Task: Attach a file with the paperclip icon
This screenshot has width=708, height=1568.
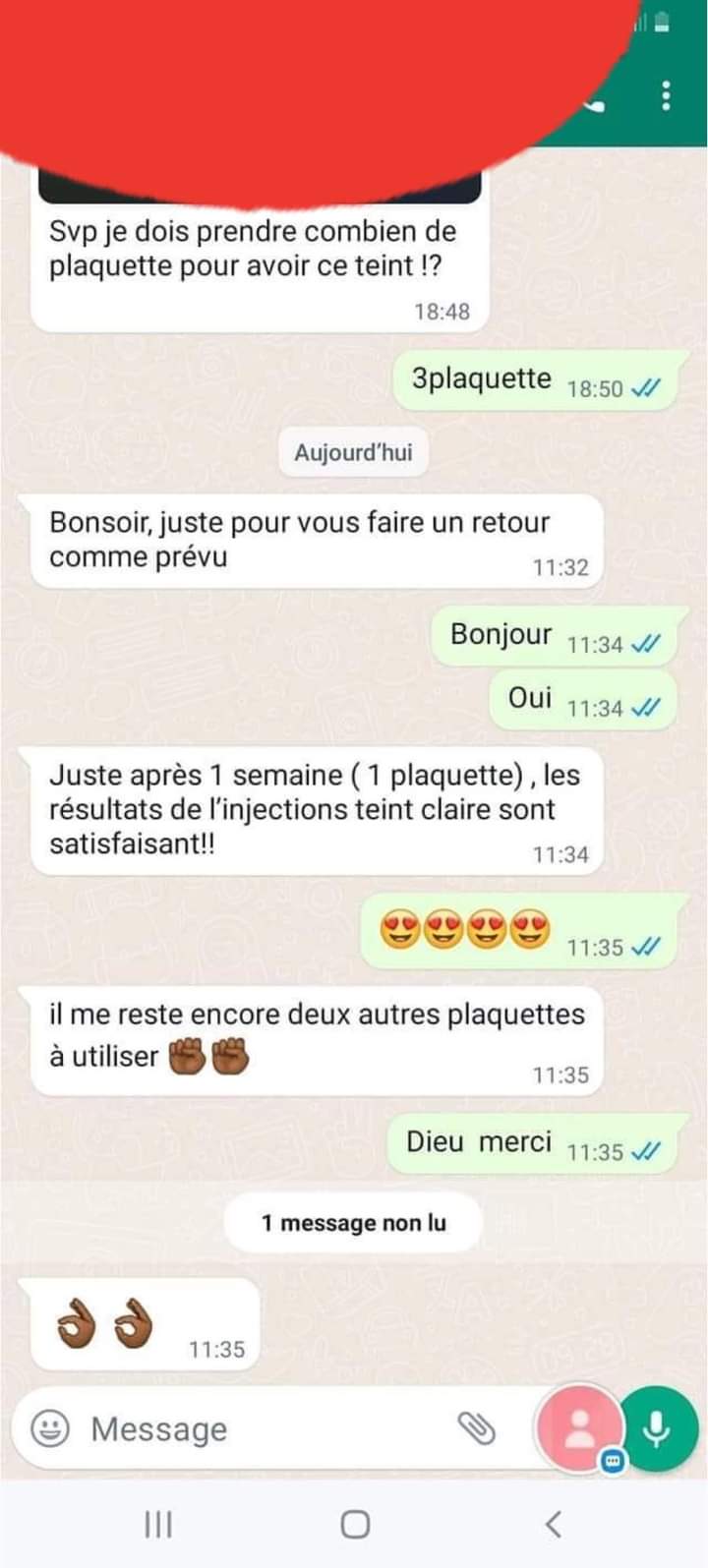Action: (x=478, y=1428)
